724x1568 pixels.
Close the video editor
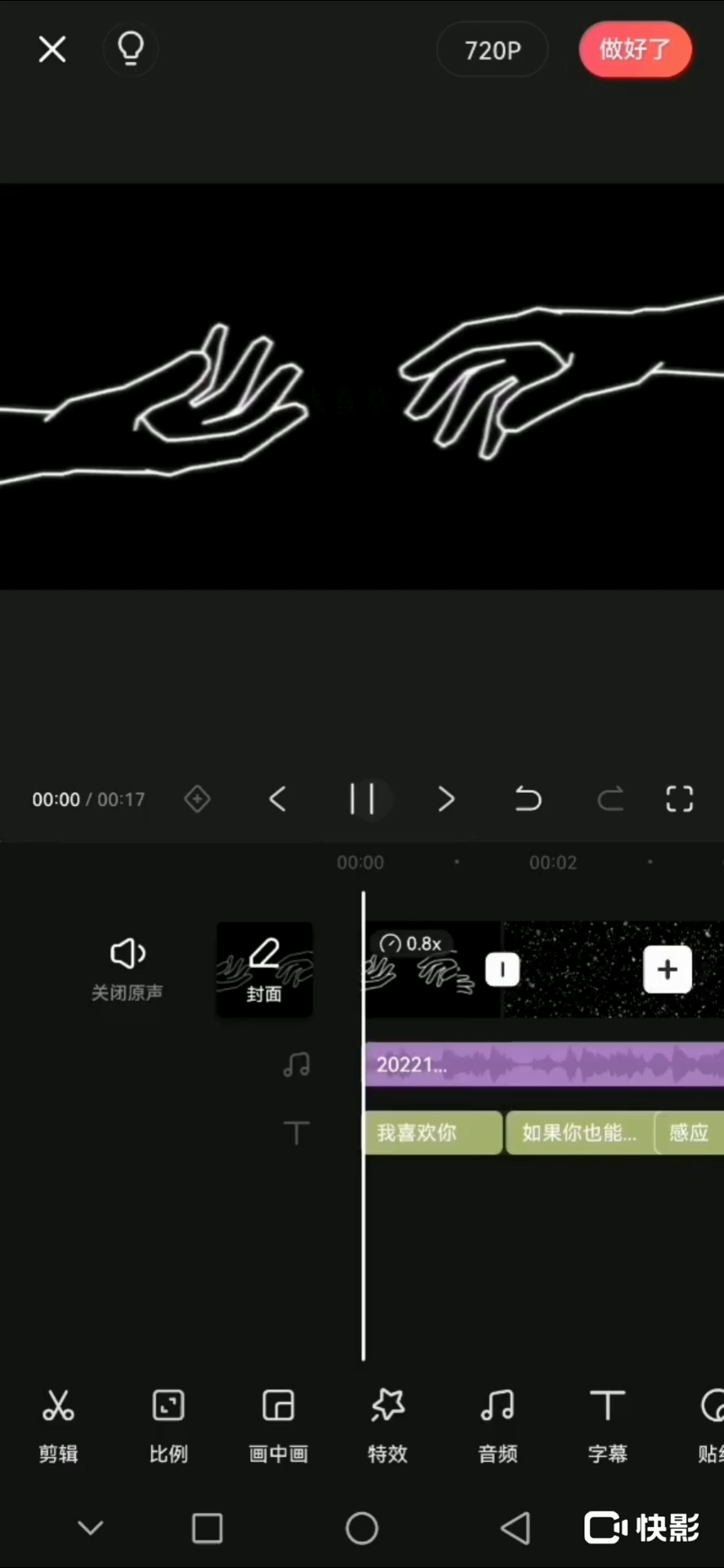click(x=52, y=50)
